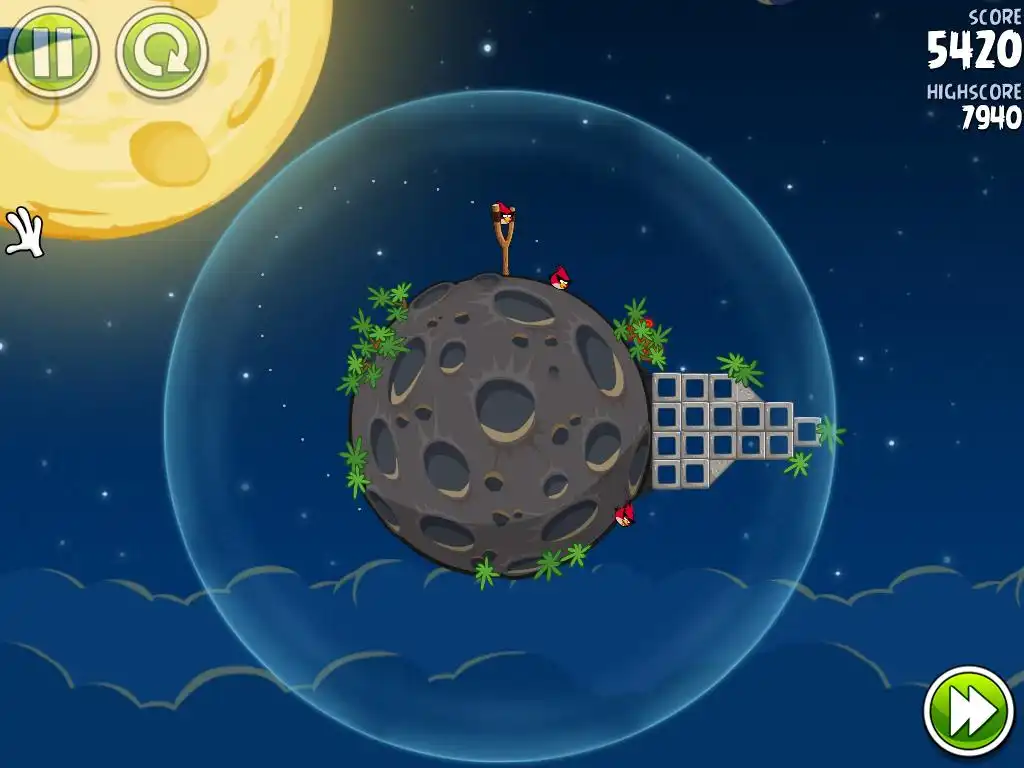Image resolution: width=1024 pixels, height=768 pixels.
Task: Pause the game
Action: [52, 52]
